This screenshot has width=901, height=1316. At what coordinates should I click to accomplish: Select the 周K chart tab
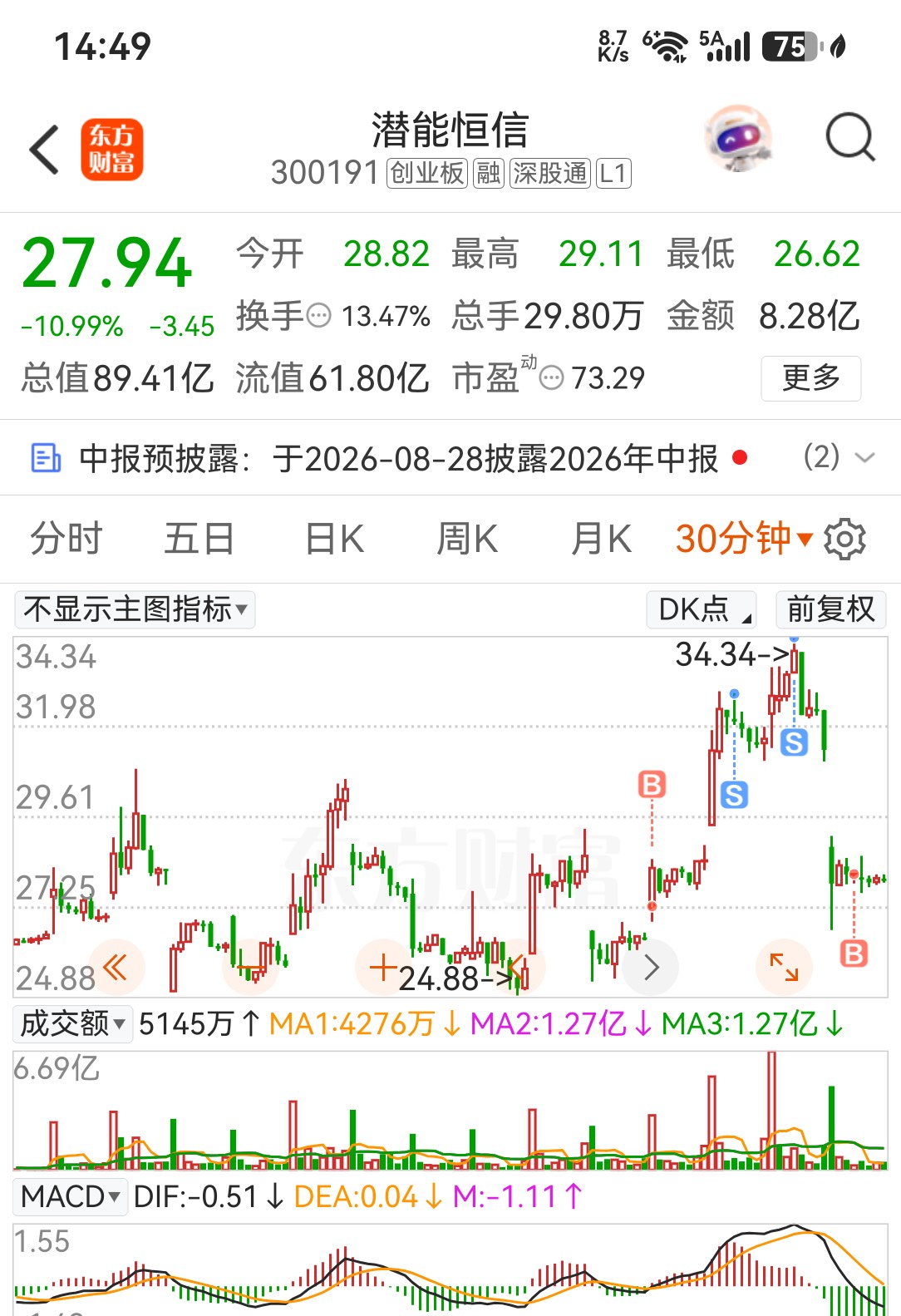click(467, 539)
